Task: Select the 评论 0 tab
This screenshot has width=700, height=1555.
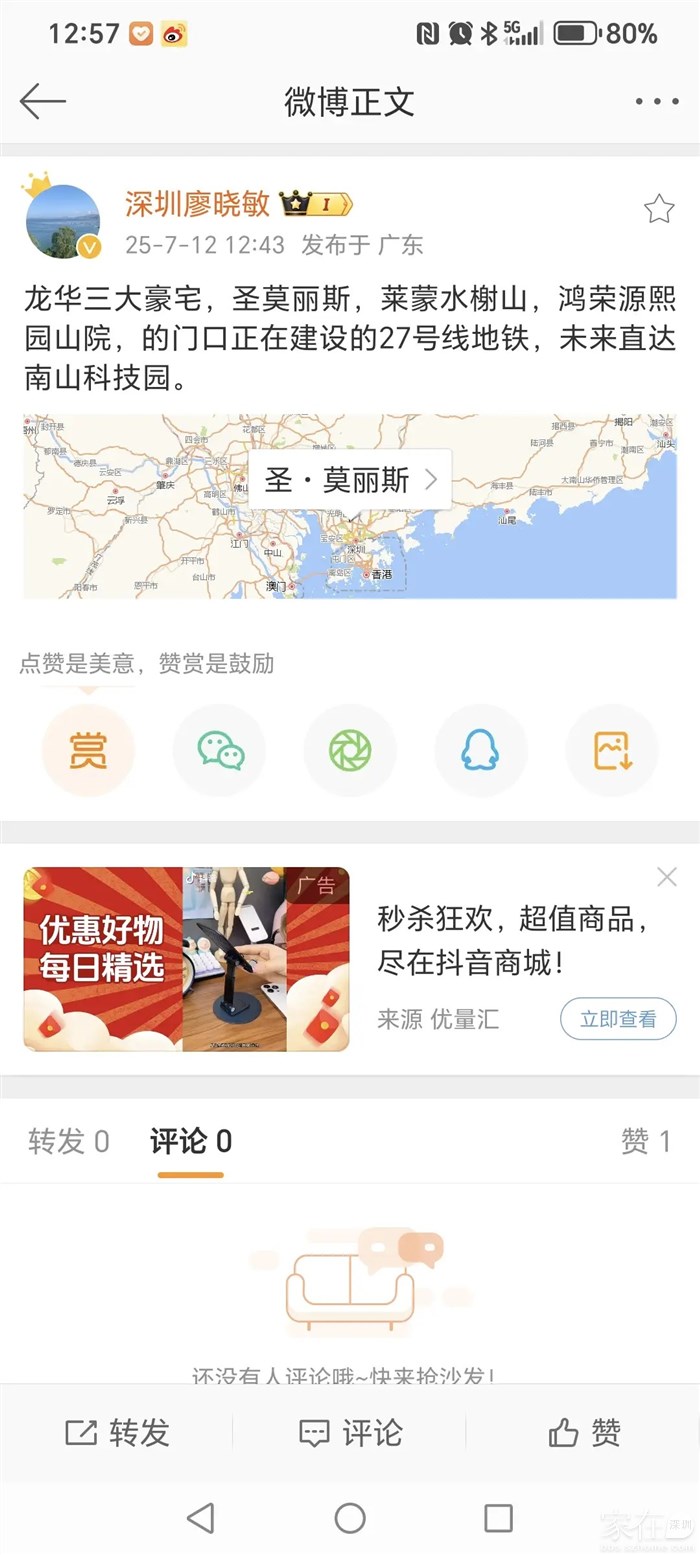Action: (x=191, y=1141)
